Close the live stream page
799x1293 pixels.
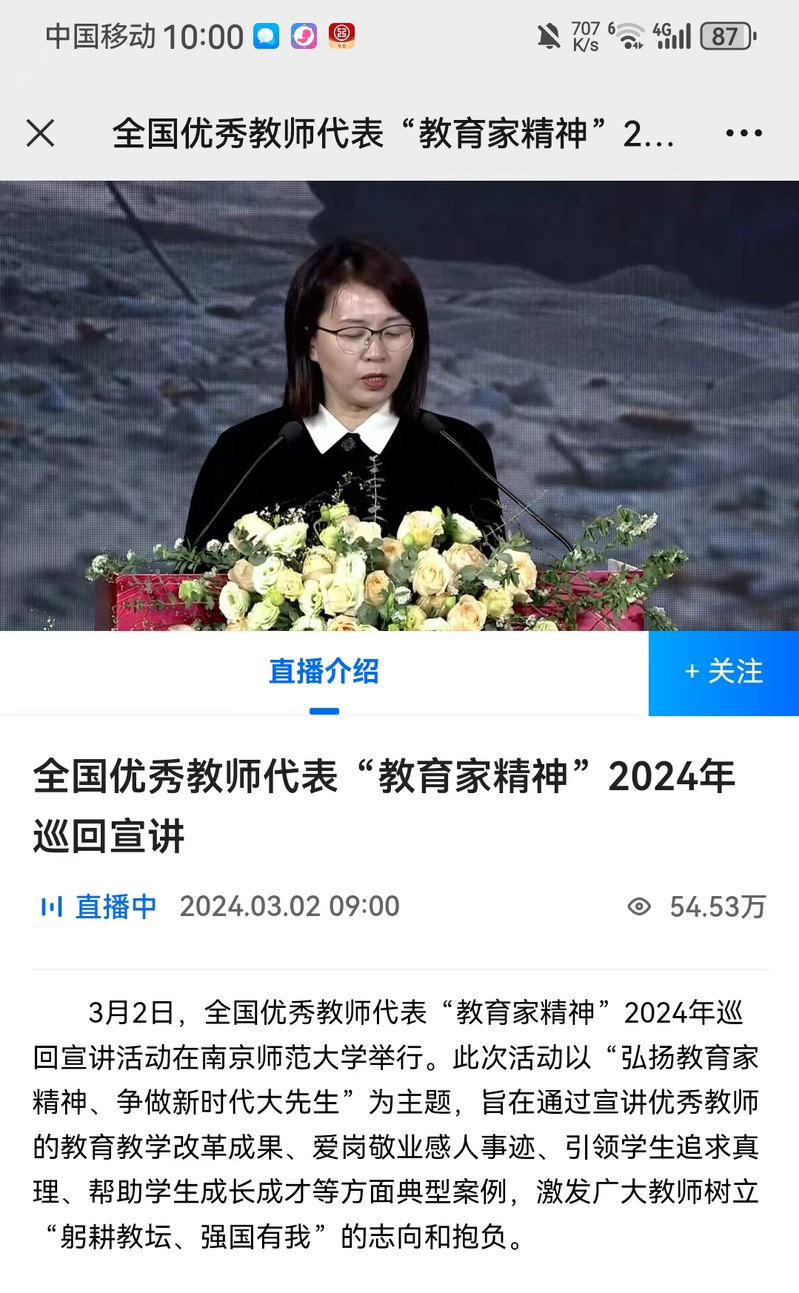click(40, 133)
